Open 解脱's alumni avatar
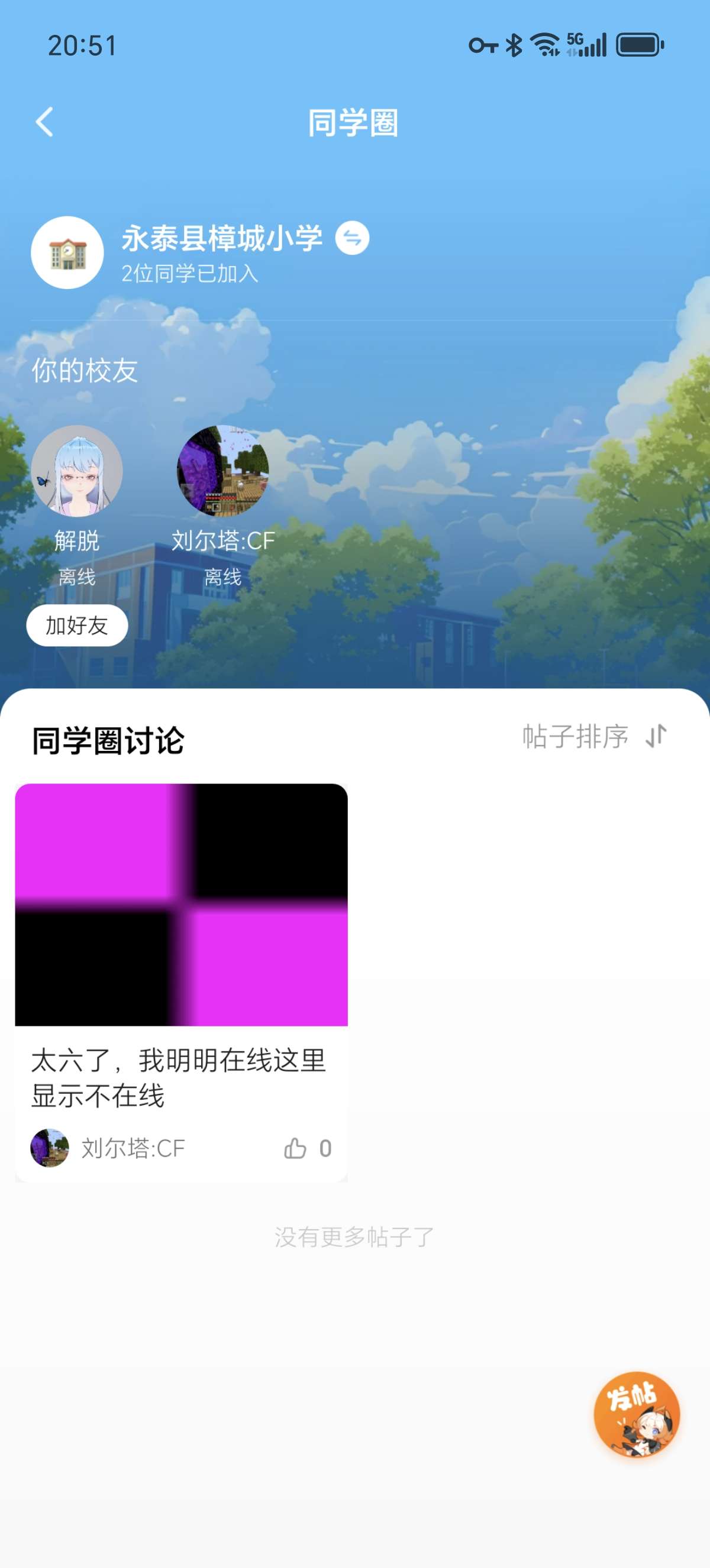Screen dimensions: 710x1568 click(x=77, y=471)
